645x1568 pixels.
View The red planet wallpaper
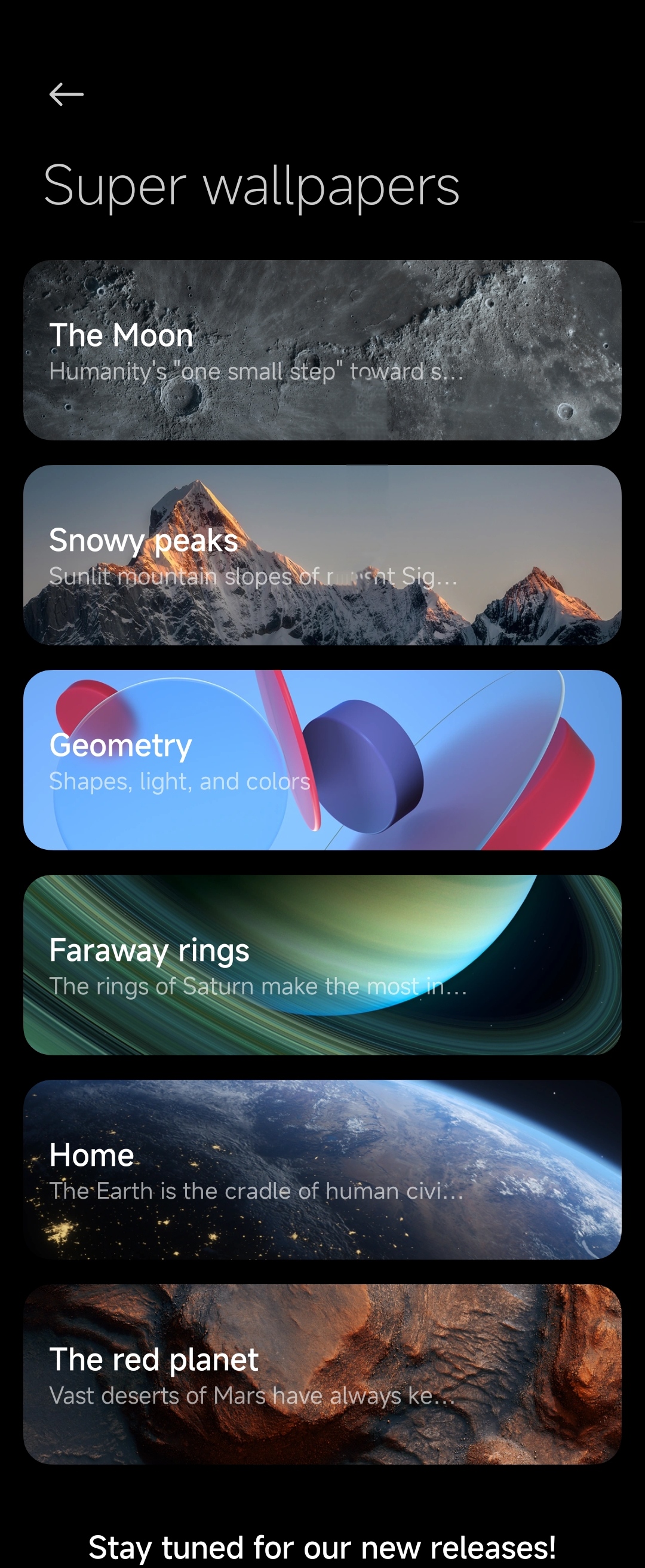click(x=322, y=1374)
